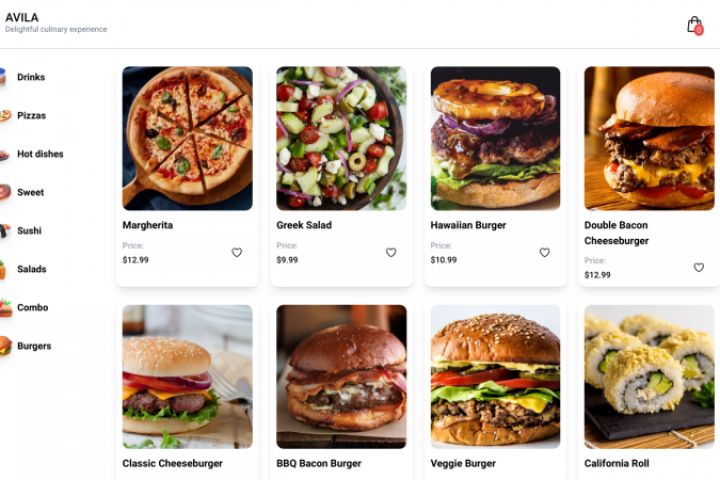Viewport: 720px width, 480px height.
Task: Tap the heart on Double Bacon Cheeseburger
Action: (699, 268)
